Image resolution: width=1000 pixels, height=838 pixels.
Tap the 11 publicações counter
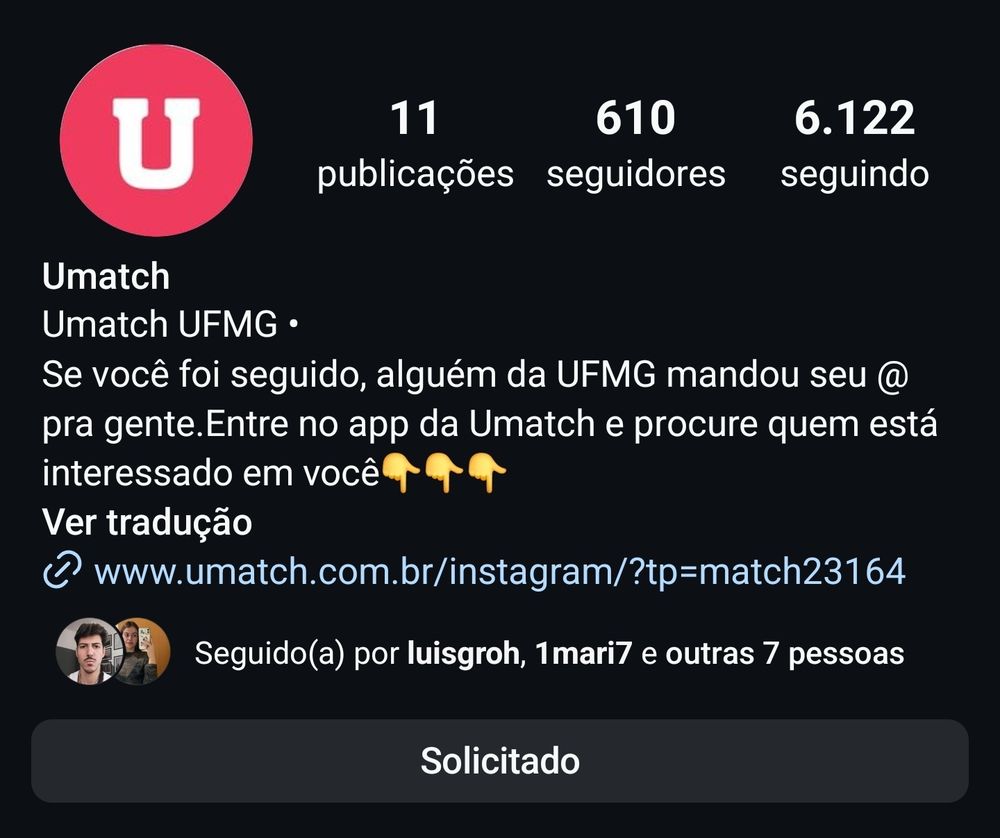coord(415,145)
